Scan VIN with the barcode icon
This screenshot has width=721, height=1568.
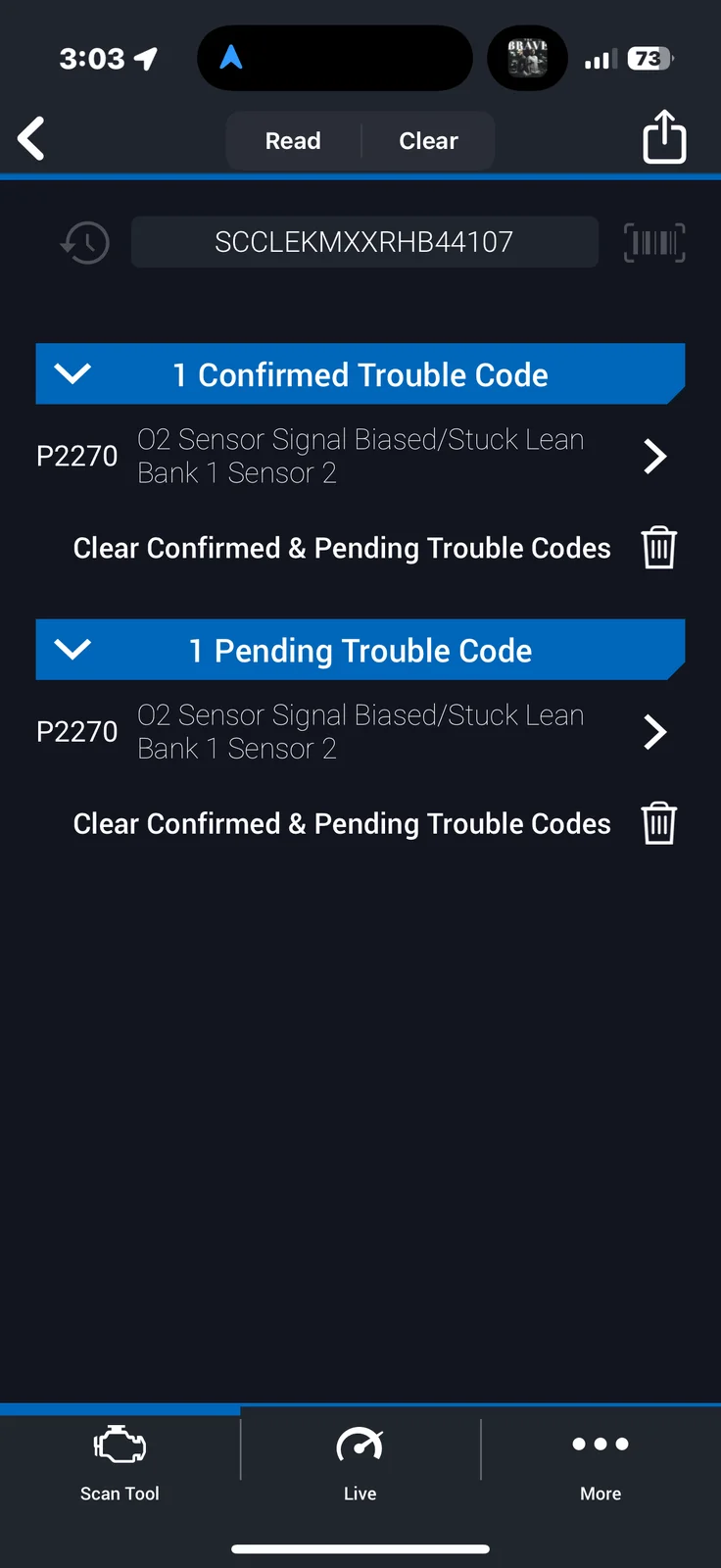[654, 242]
